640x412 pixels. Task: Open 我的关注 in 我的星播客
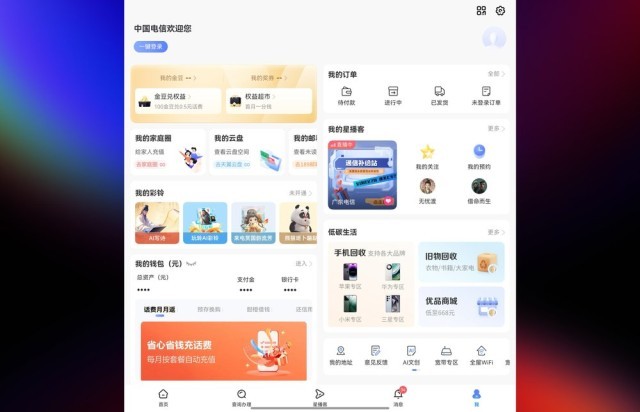pyautogui.click(x=427, y=157)
